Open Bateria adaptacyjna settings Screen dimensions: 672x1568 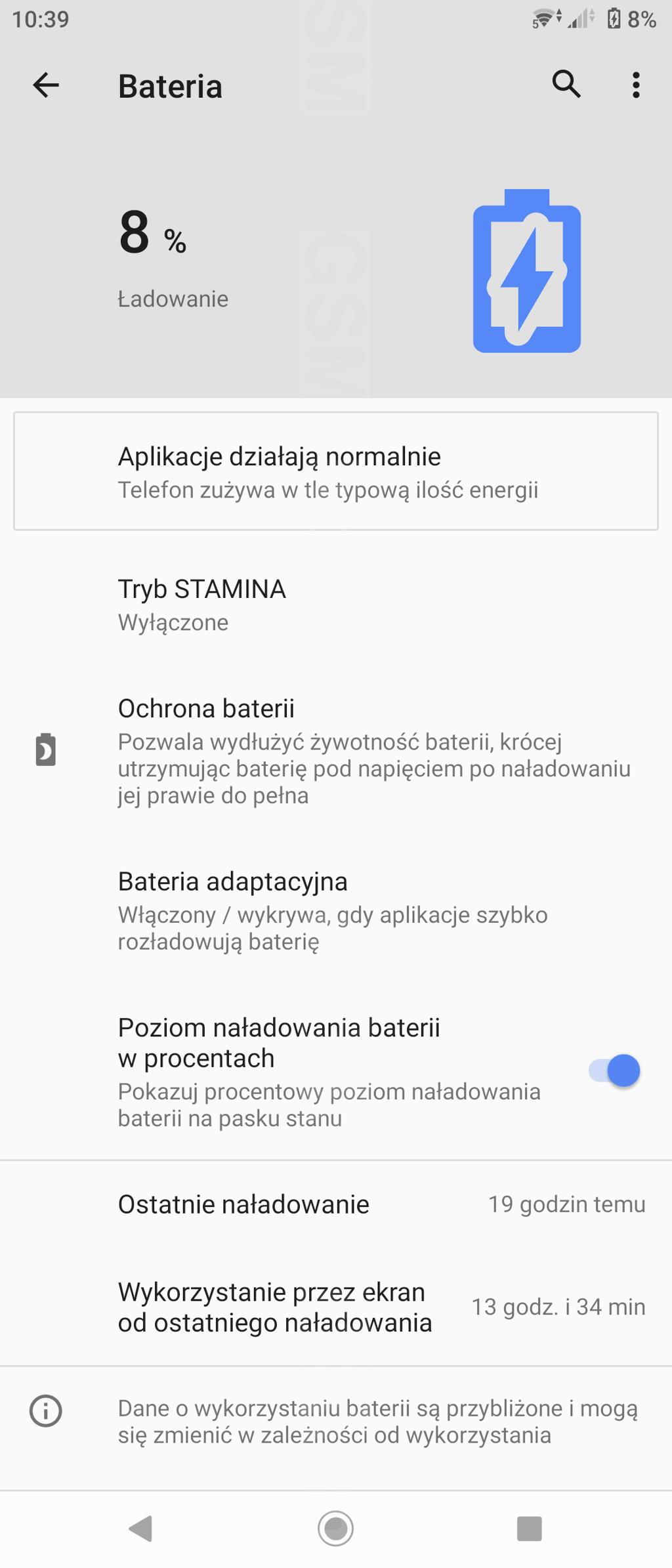335,910
